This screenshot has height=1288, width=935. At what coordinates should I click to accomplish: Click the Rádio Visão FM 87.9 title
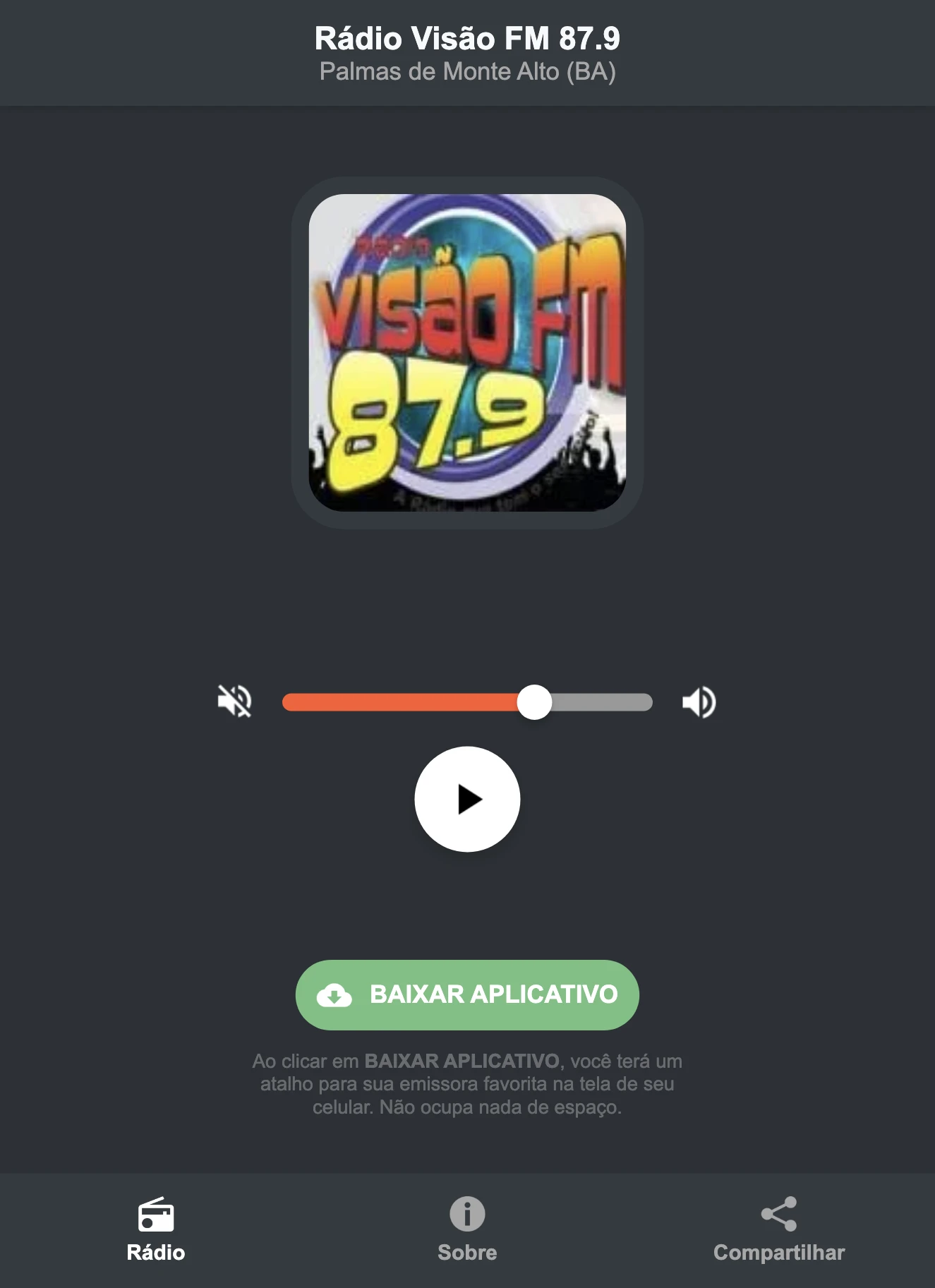click(x=467, y=40)
